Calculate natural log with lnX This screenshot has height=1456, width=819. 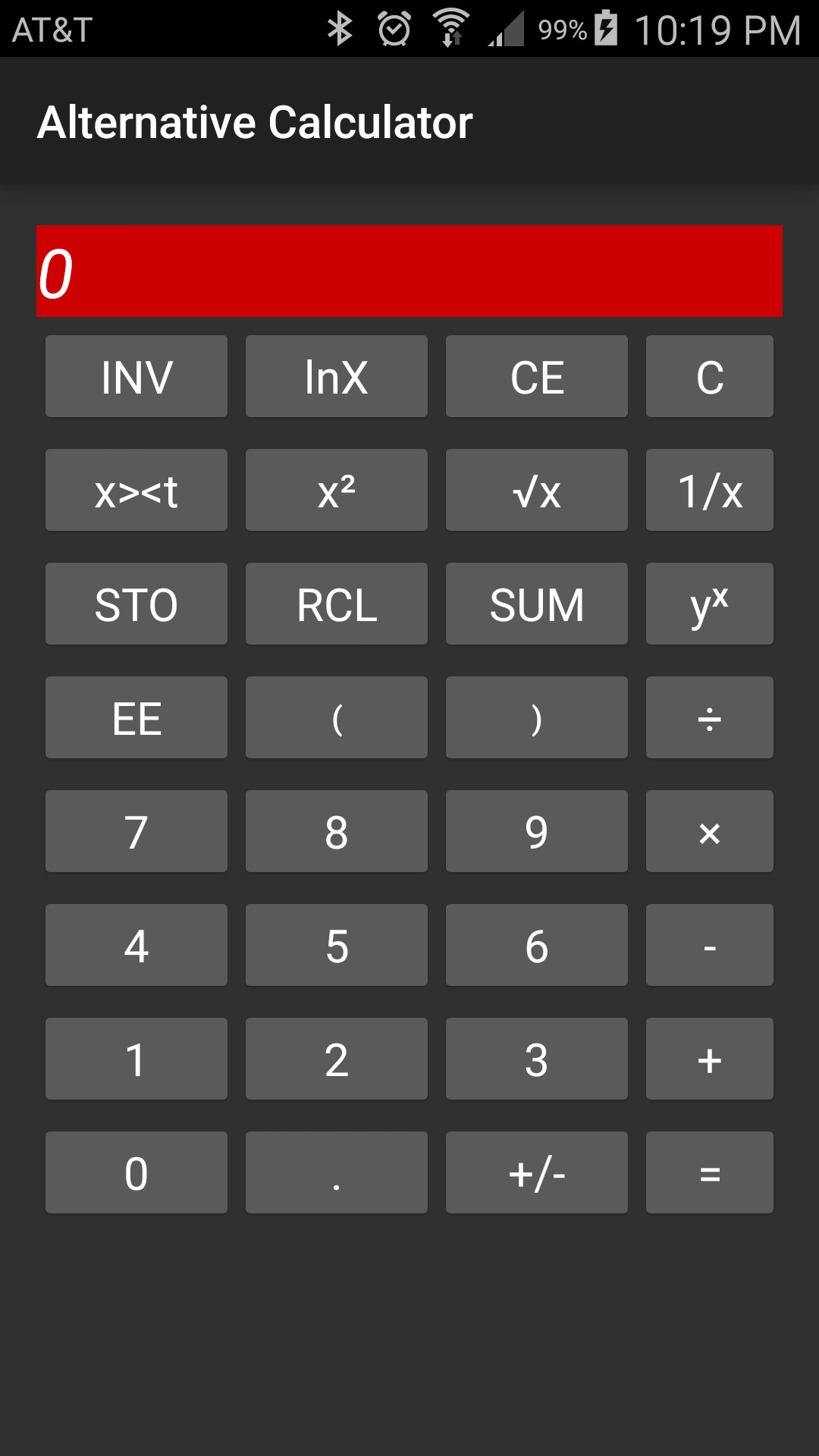click(x=337, y=376)
